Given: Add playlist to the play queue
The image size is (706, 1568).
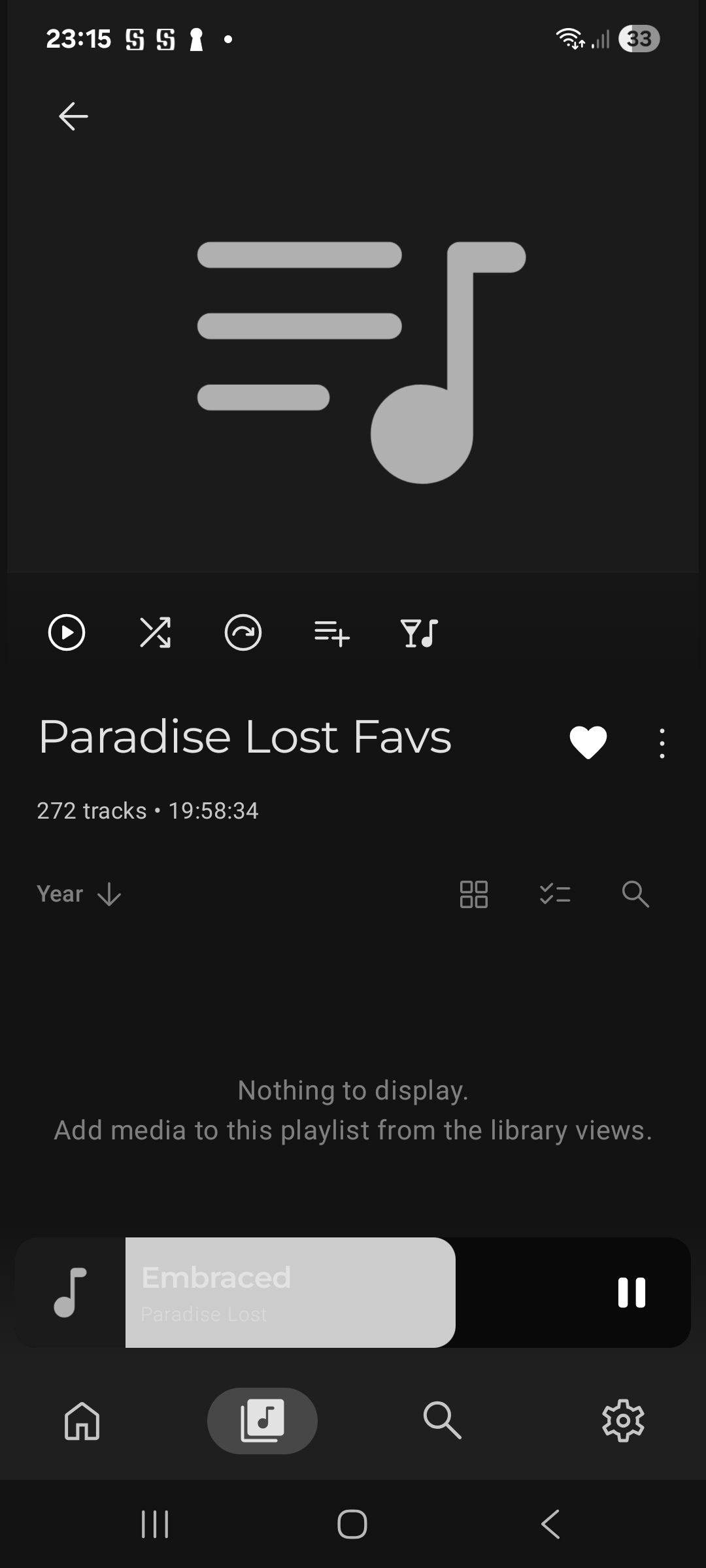Looking at the screenshot, I should coord(331,632).
